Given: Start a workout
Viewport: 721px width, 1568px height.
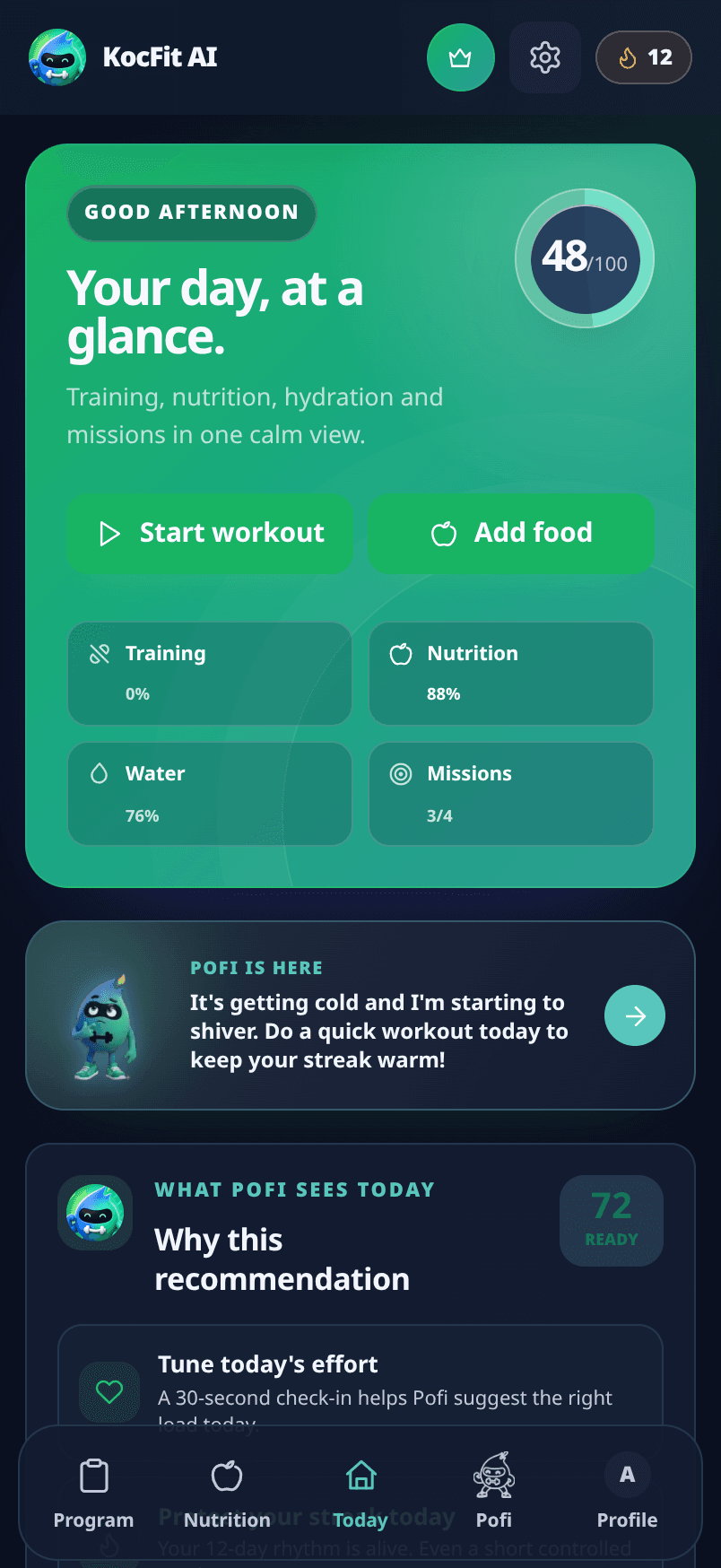Looking at the screenshot, I should (x=210, y=533).
